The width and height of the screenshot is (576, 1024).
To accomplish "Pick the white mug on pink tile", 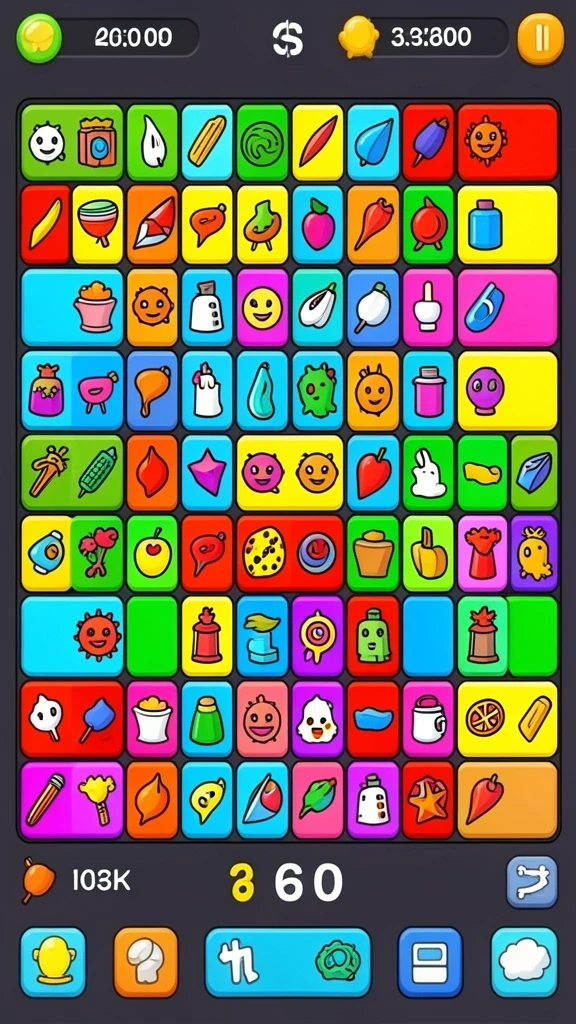I will [428, 719].
